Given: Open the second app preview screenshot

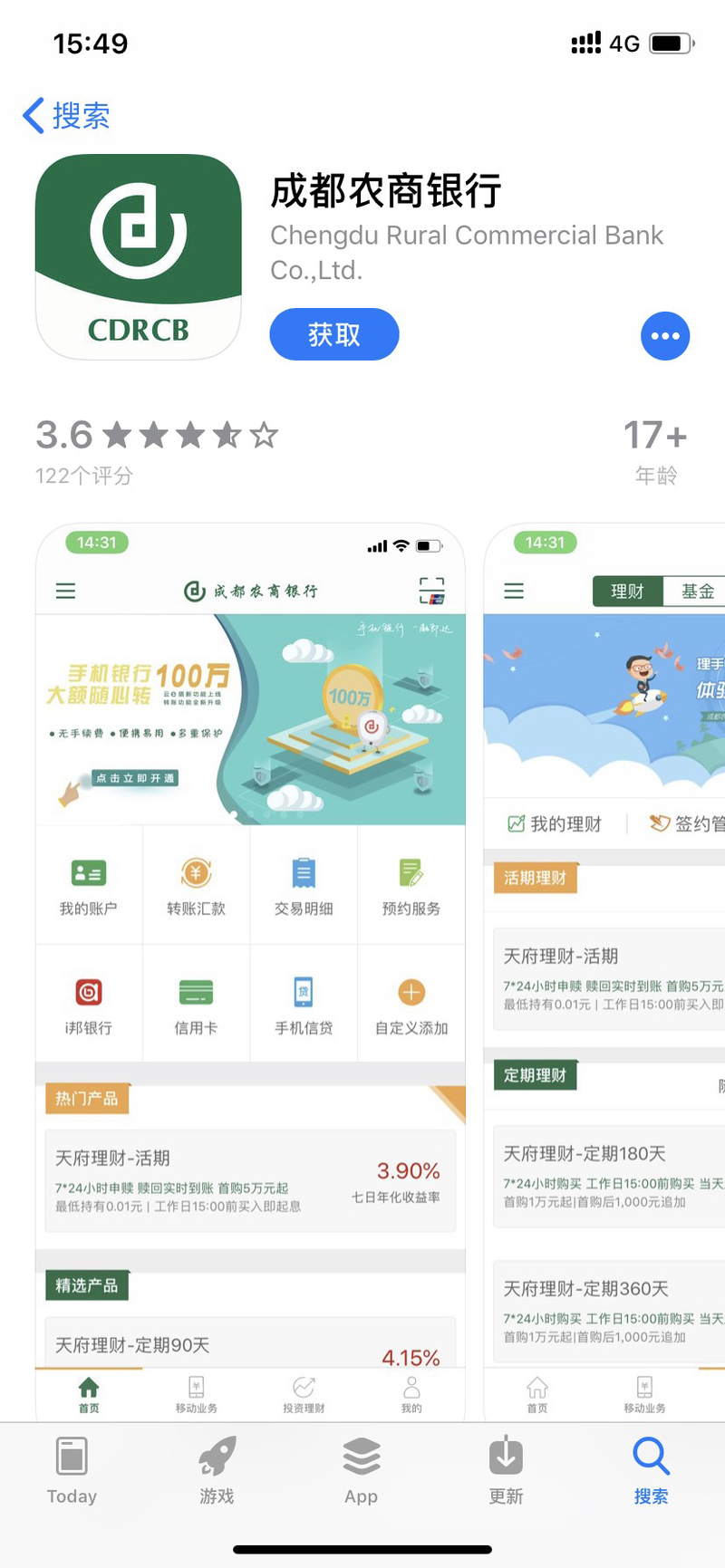Looking at the screenshot, I should (605, 969).
